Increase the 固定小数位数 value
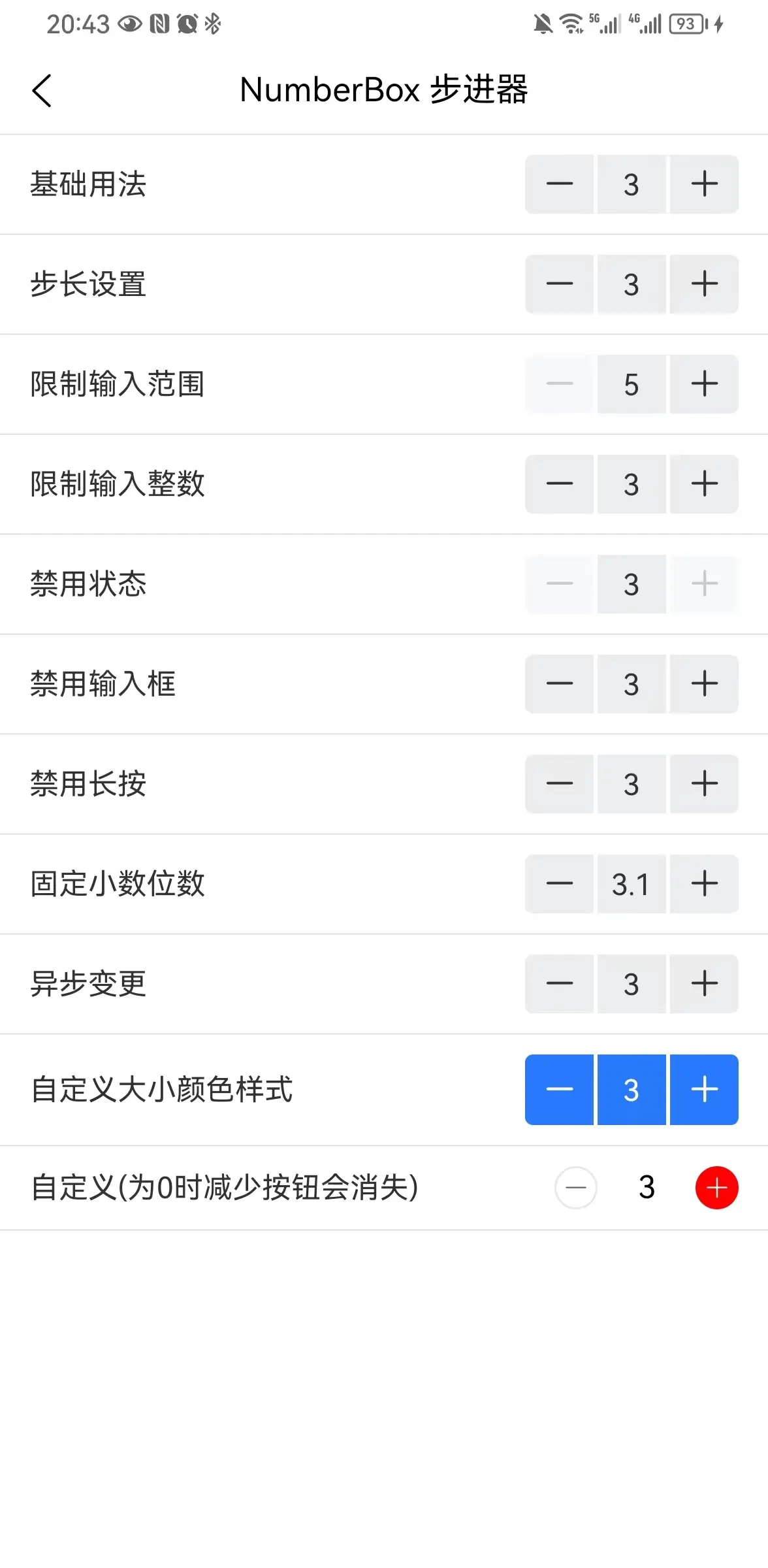The height and width of the screenshot is (1568, 768). [704, 884]
